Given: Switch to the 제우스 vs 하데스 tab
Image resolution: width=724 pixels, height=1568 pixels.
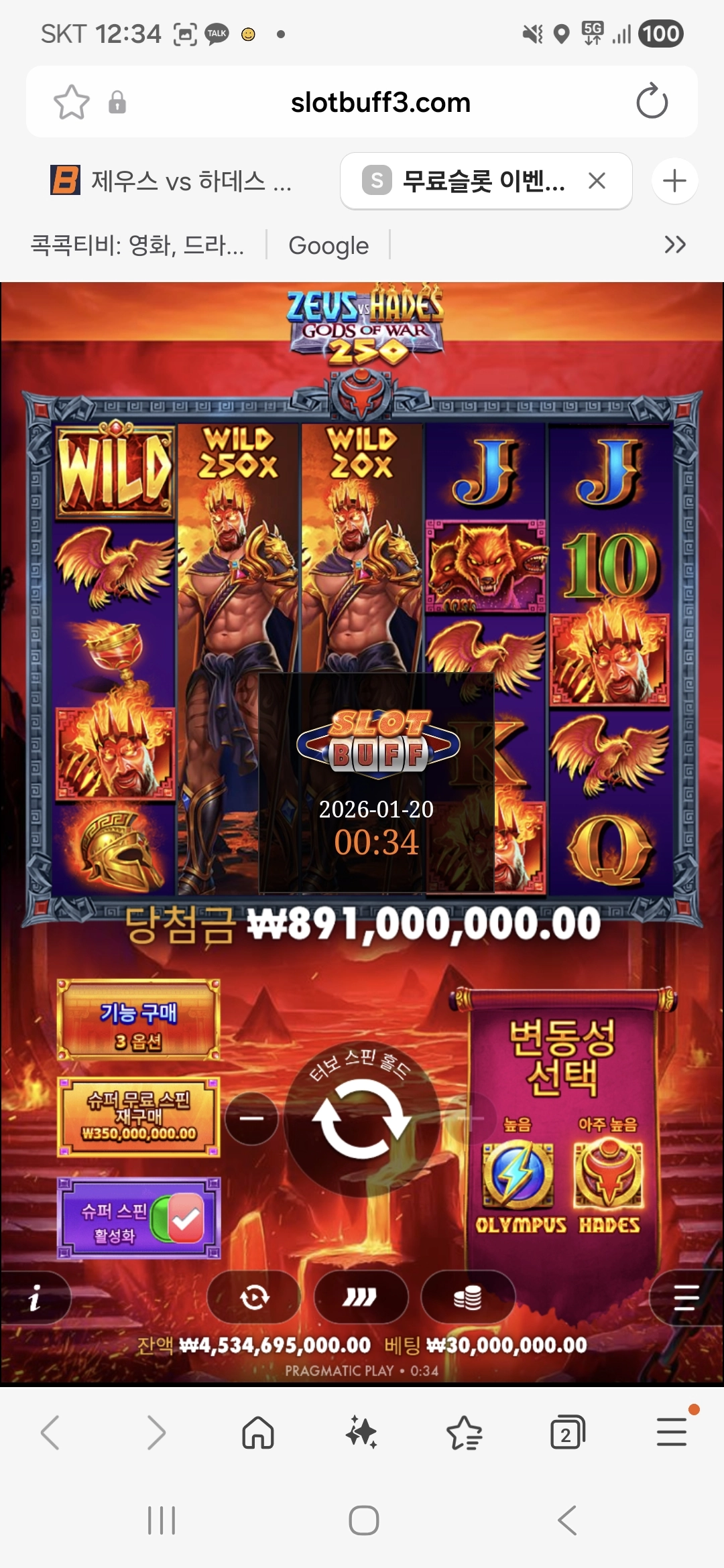Looking at the screenshot, I should tap(169, 181).
